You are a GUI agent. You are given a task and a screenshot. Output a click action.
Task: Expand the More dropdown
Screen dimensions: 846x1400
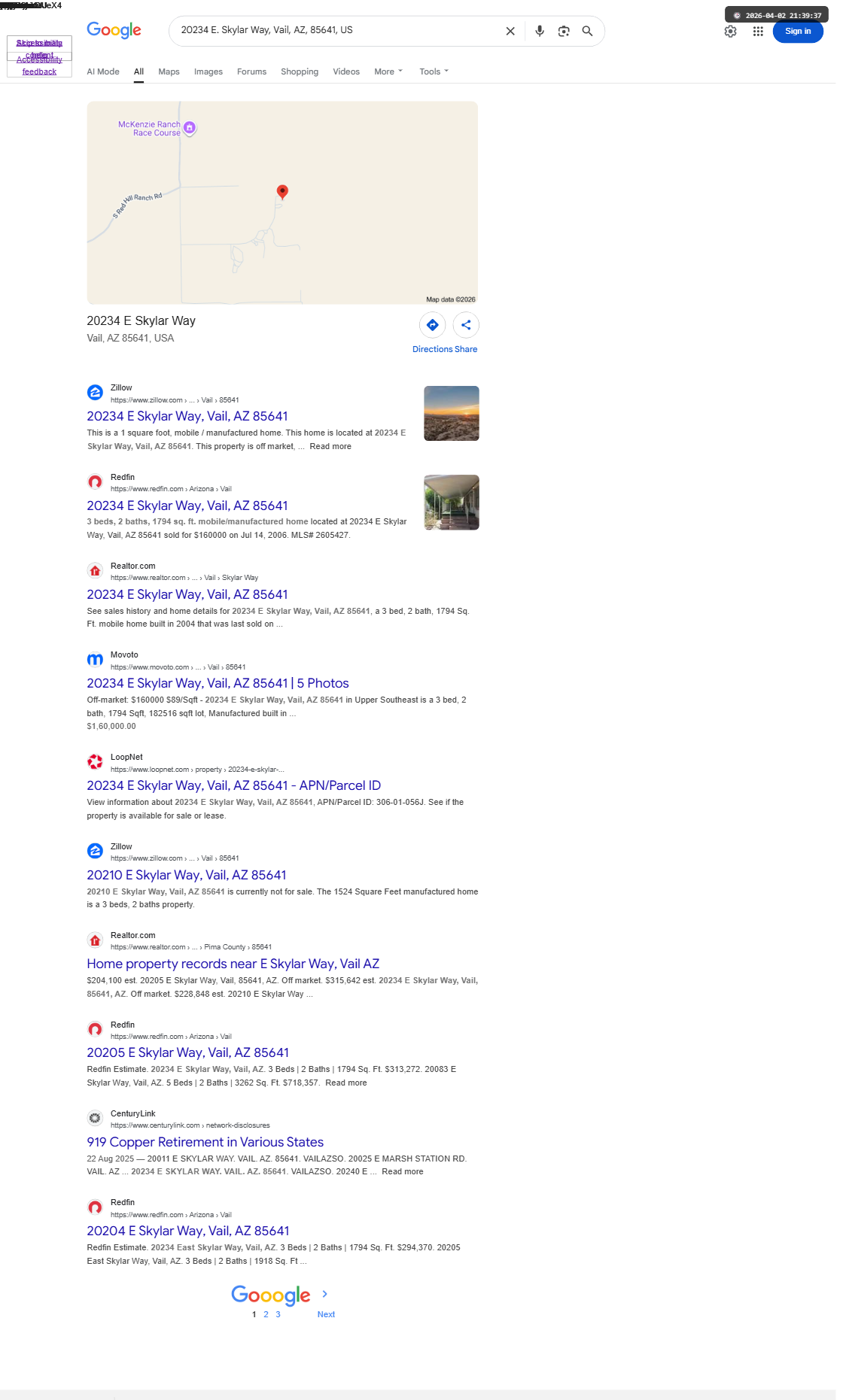click(x=388, y=71)
